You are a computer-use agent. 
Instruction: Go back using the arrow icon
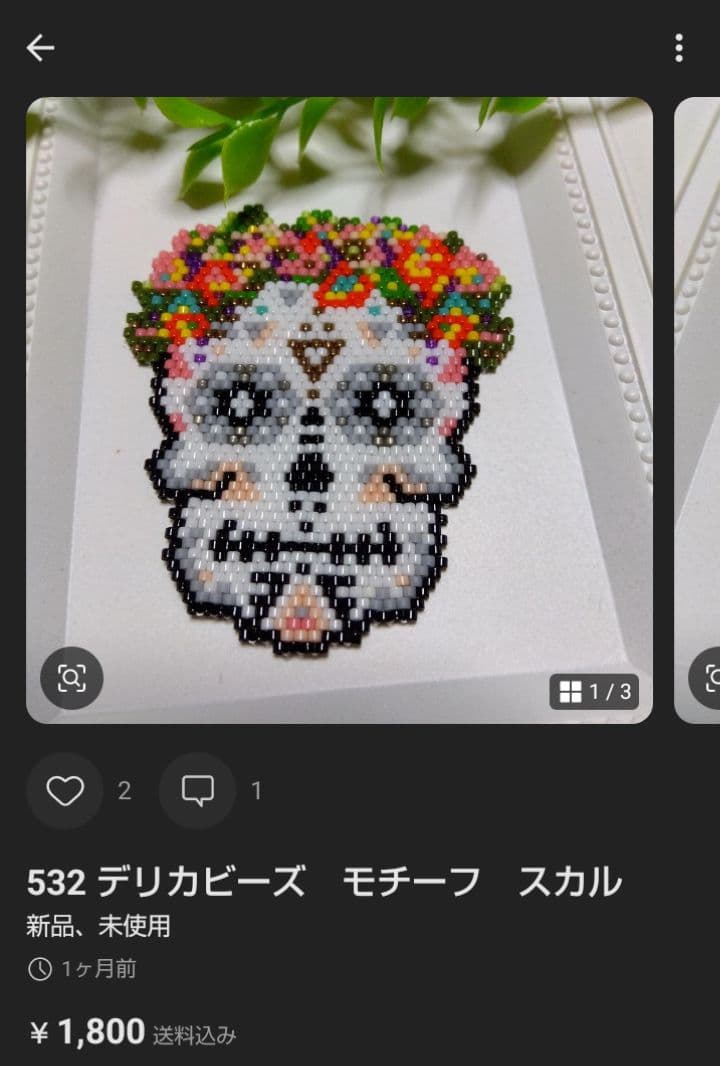click(x=40, y=47)
